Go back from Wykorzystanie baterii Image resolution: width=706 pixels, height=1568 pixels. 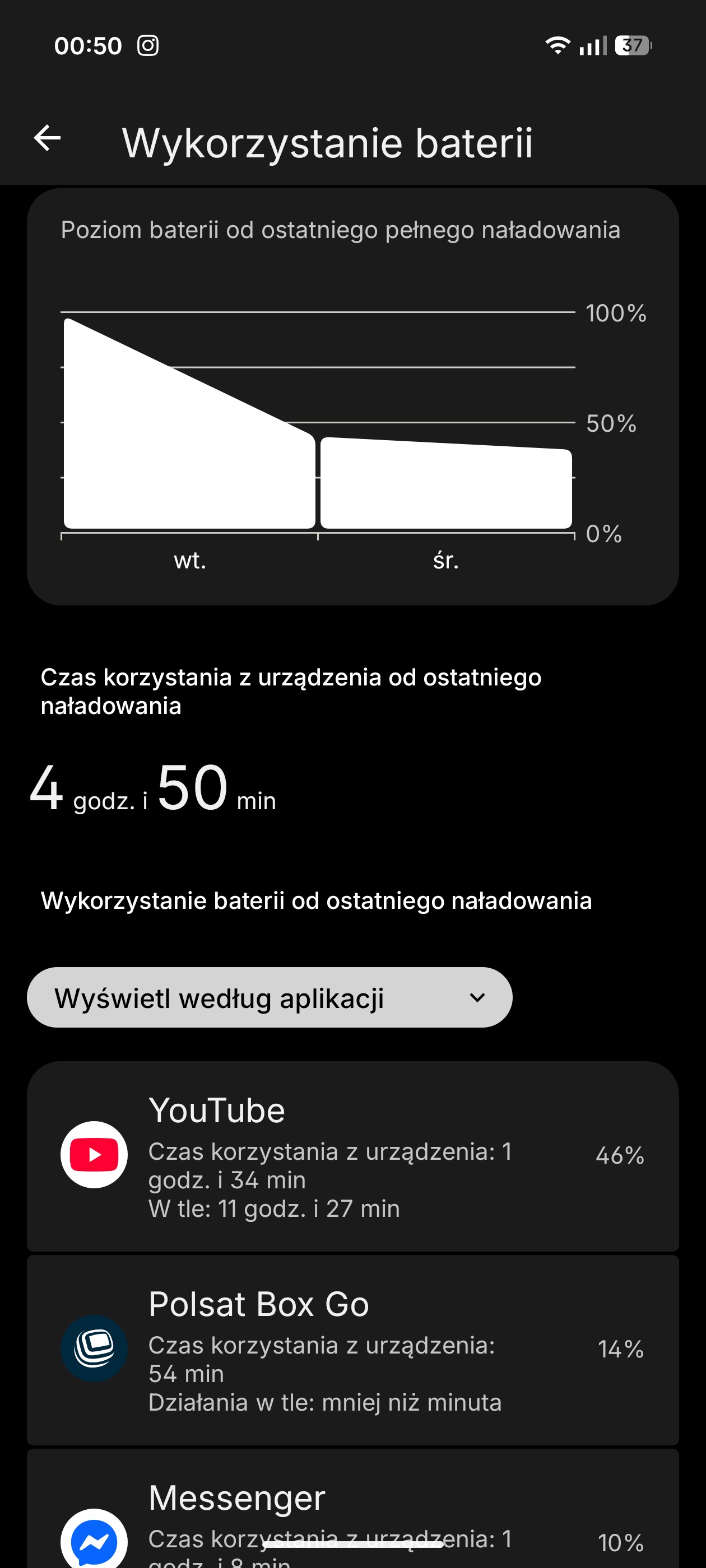(47, 138)
